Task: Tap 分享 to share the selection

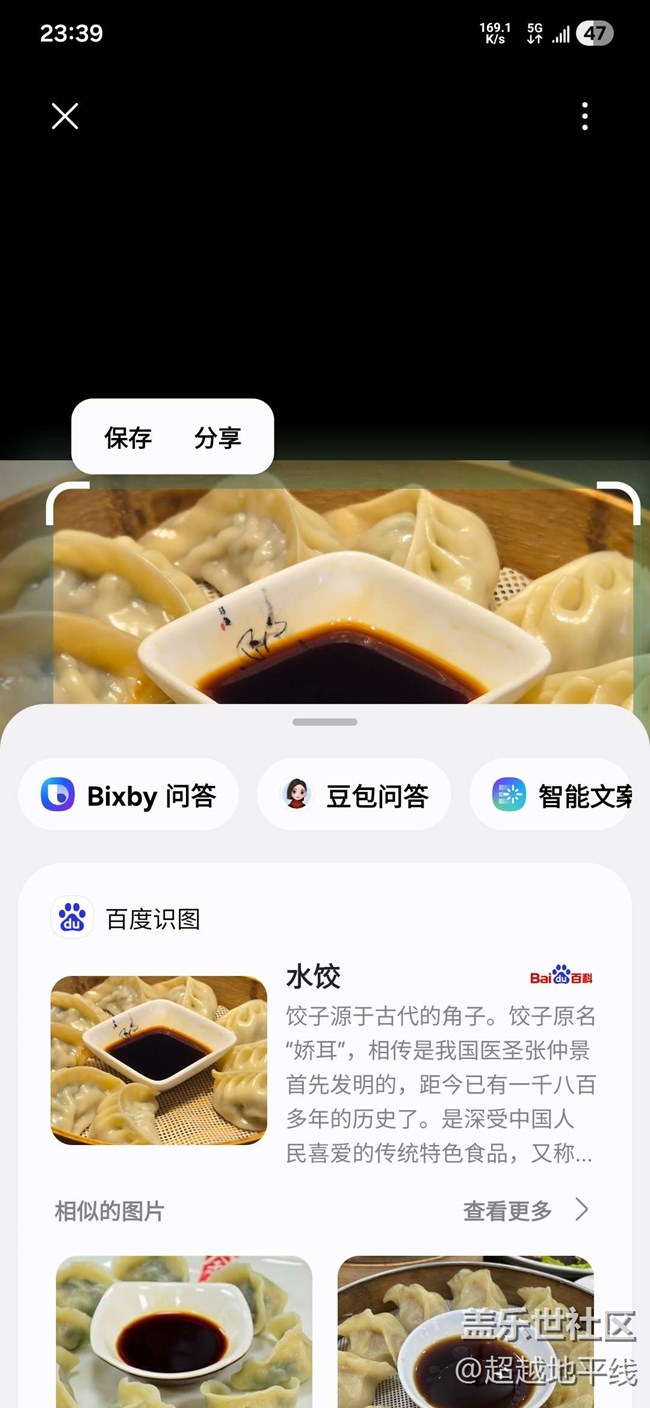Action: tap(218, 437)
